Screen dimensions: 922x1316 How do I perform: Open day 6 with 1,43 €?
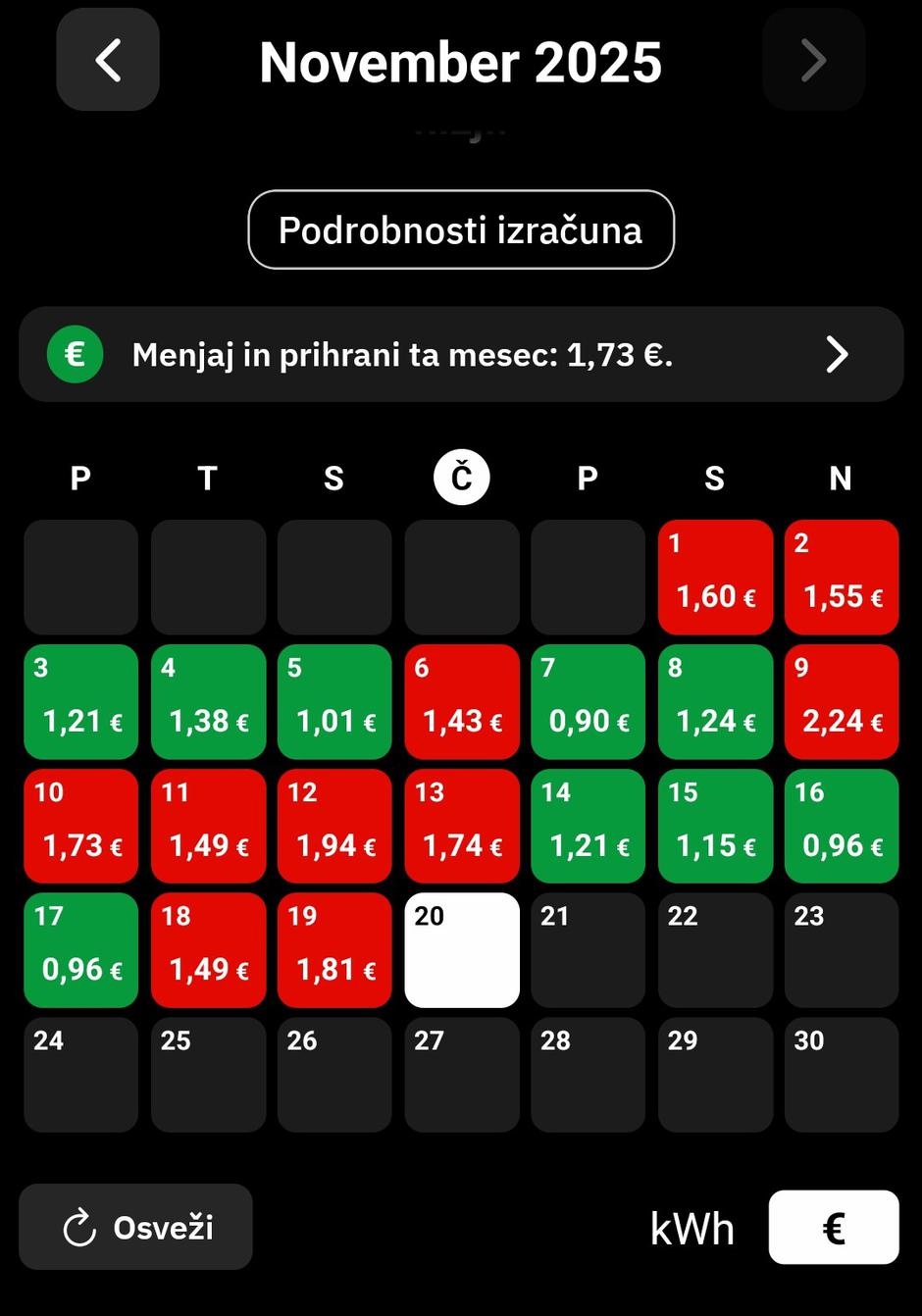(462, 702)
